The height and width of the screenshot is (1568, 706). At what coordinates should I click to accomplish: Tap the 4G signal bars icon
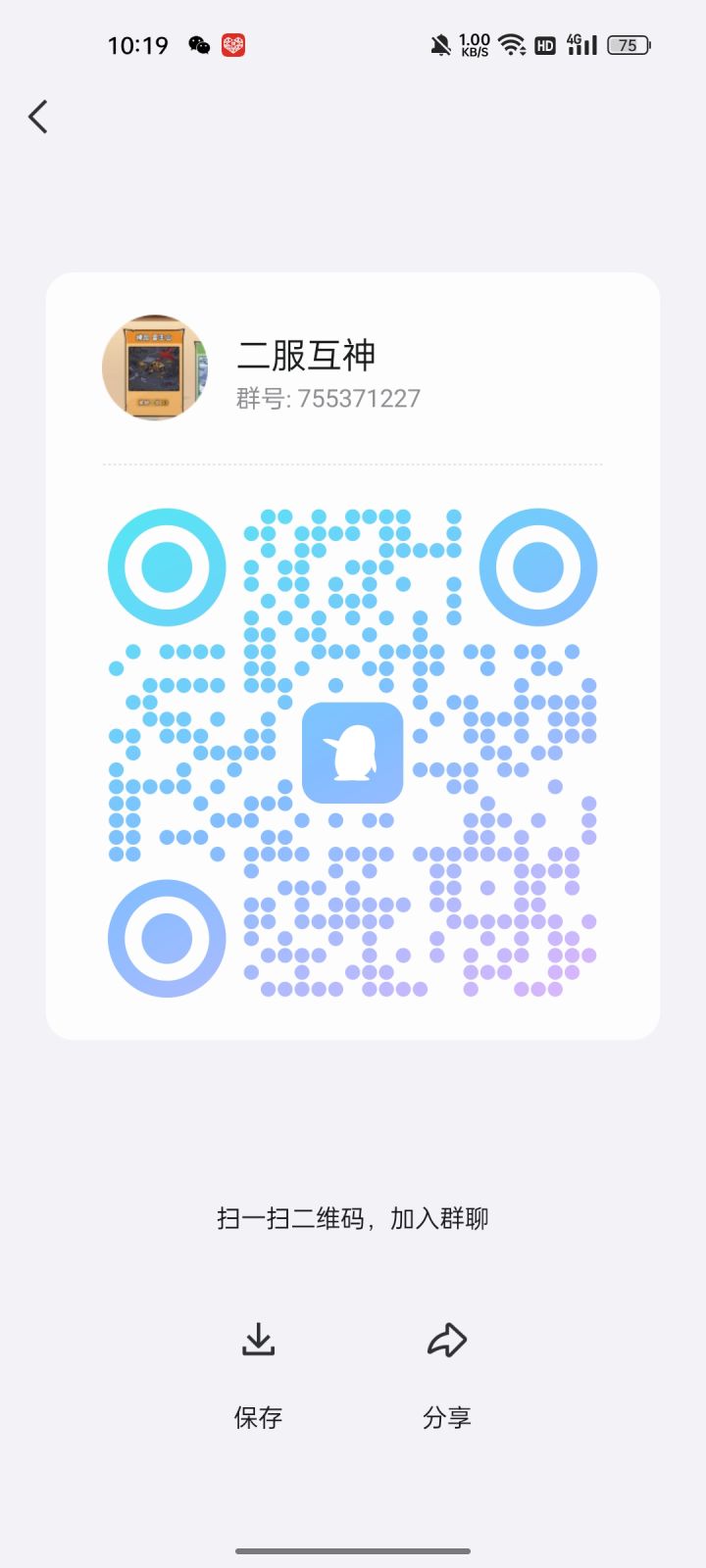tap(580, 45)
